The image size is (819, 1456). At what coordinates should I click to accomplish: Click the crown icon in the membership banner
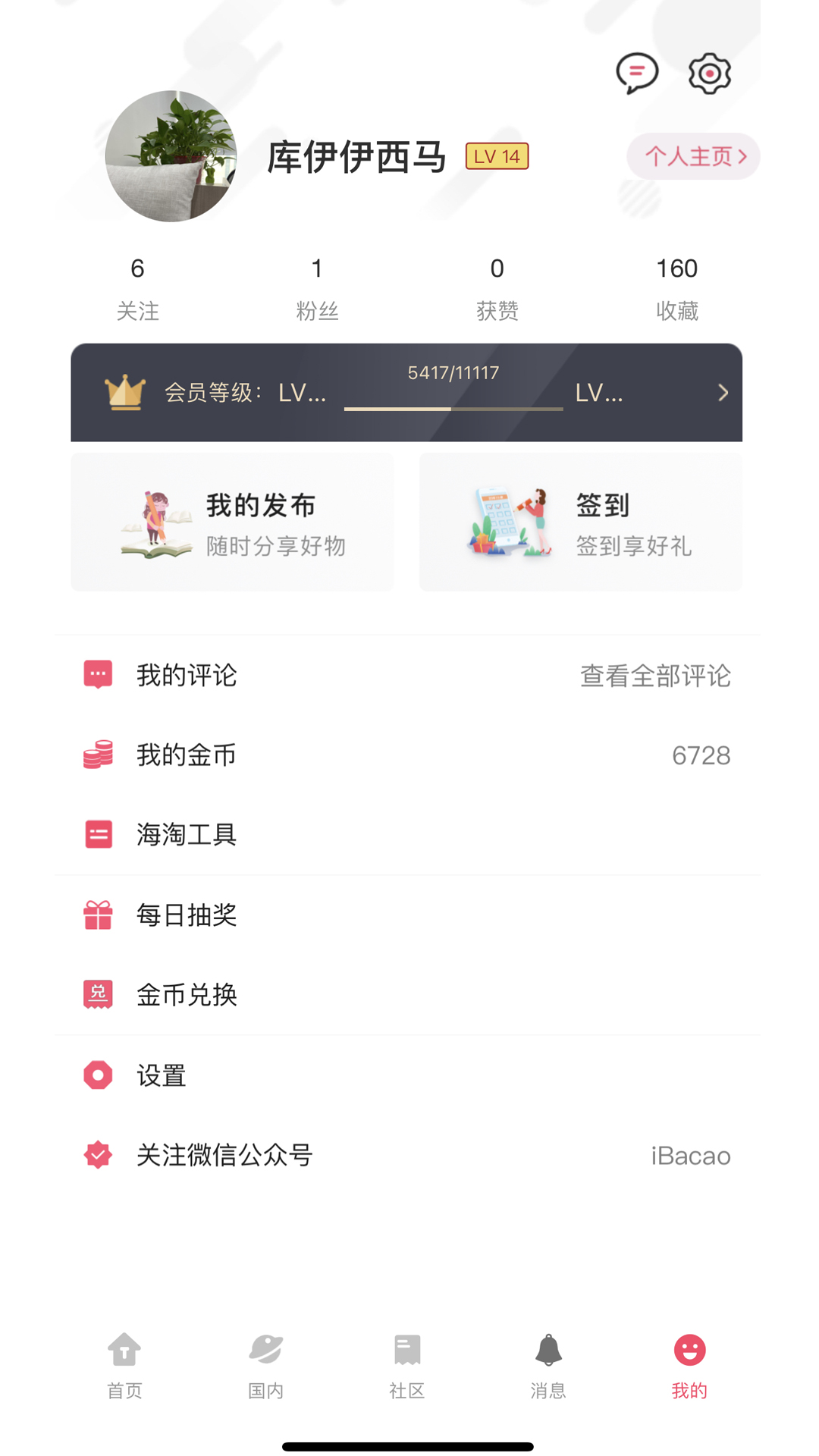click(126, 392)
